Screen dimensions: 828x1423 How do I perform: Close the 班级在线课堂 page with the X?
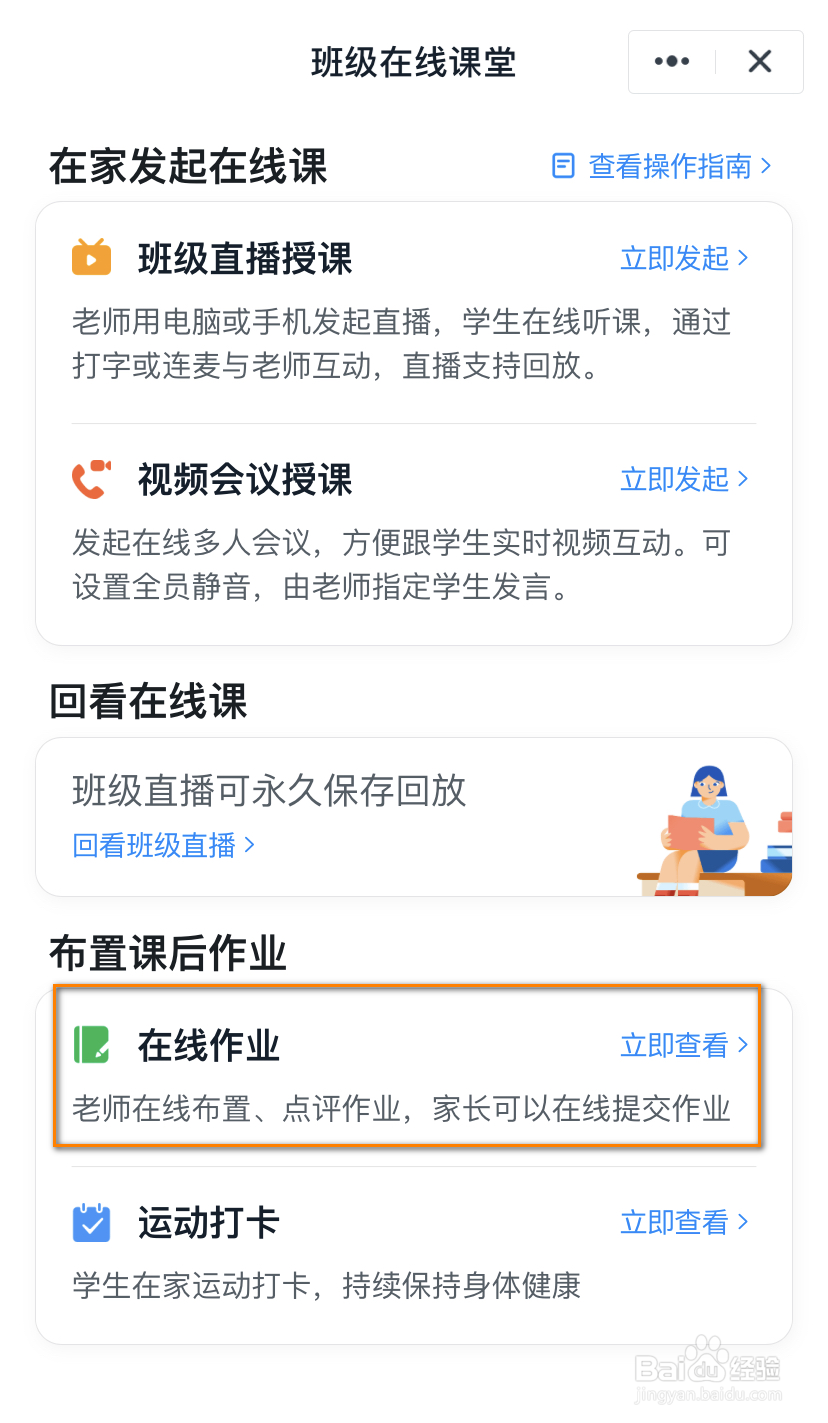tap(759, 61)
